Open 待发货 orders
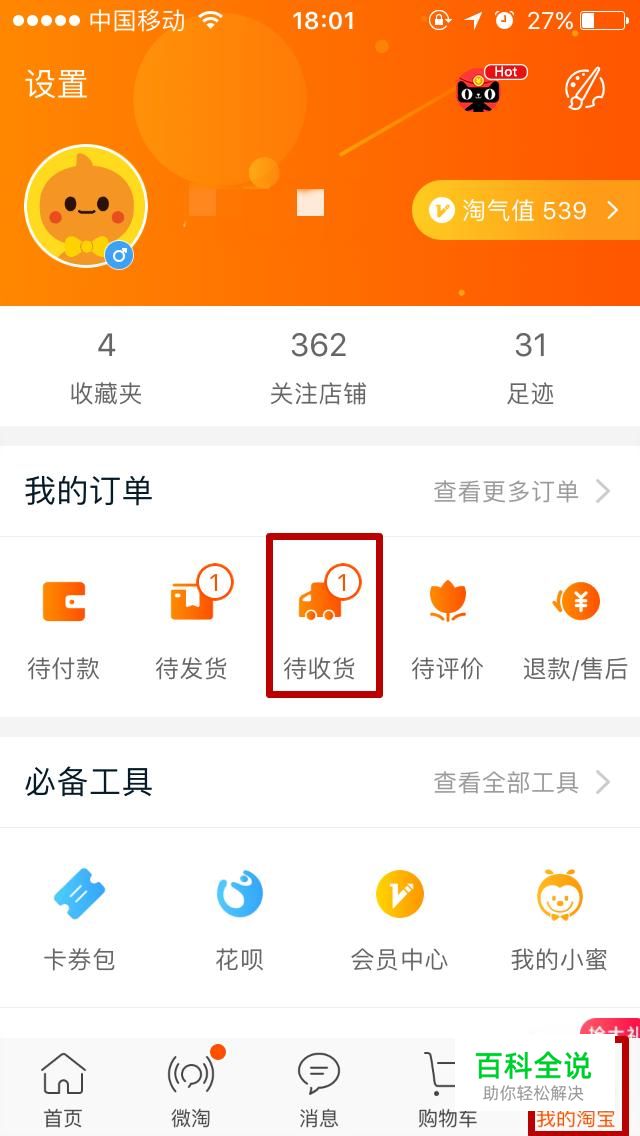This screenshot has width=640, height=1136. 192,626
